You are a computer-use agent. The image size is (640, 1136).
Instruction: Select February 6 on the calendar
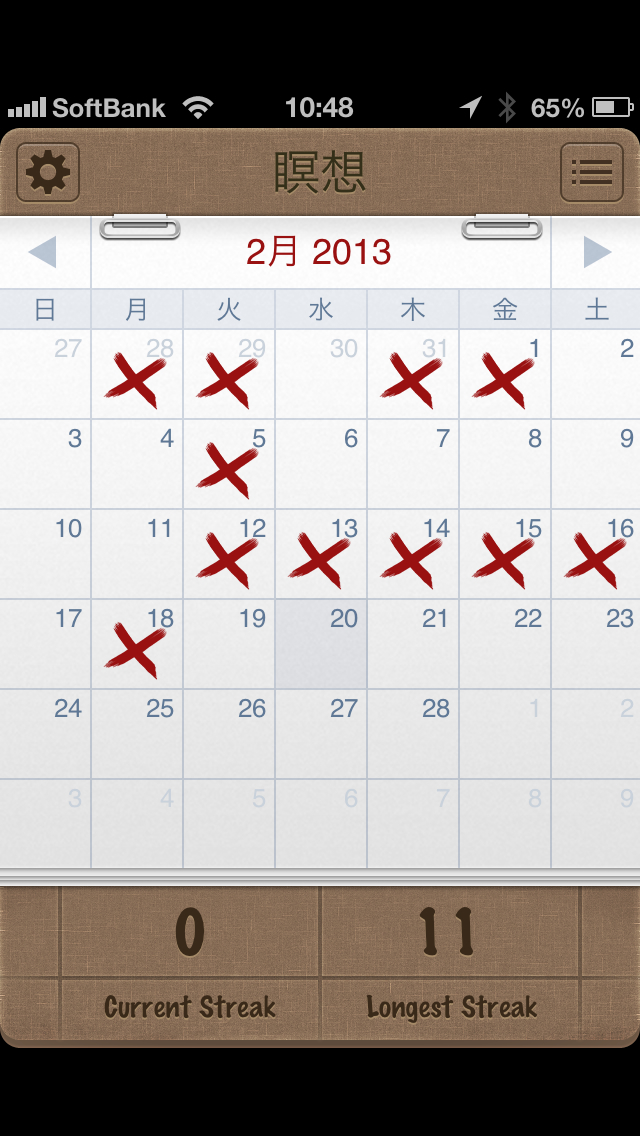click(321, 464)
